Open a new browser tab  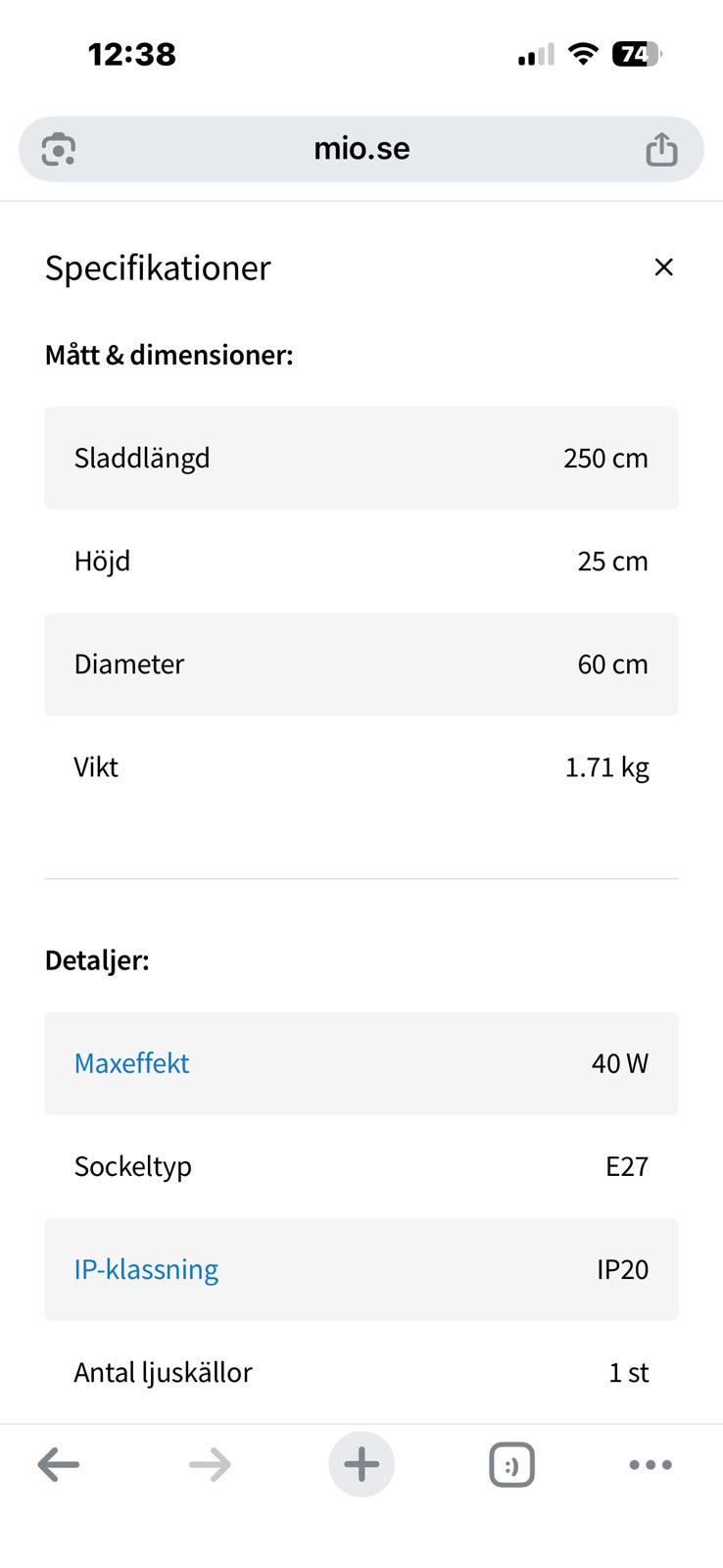(x=361, y=1465)
